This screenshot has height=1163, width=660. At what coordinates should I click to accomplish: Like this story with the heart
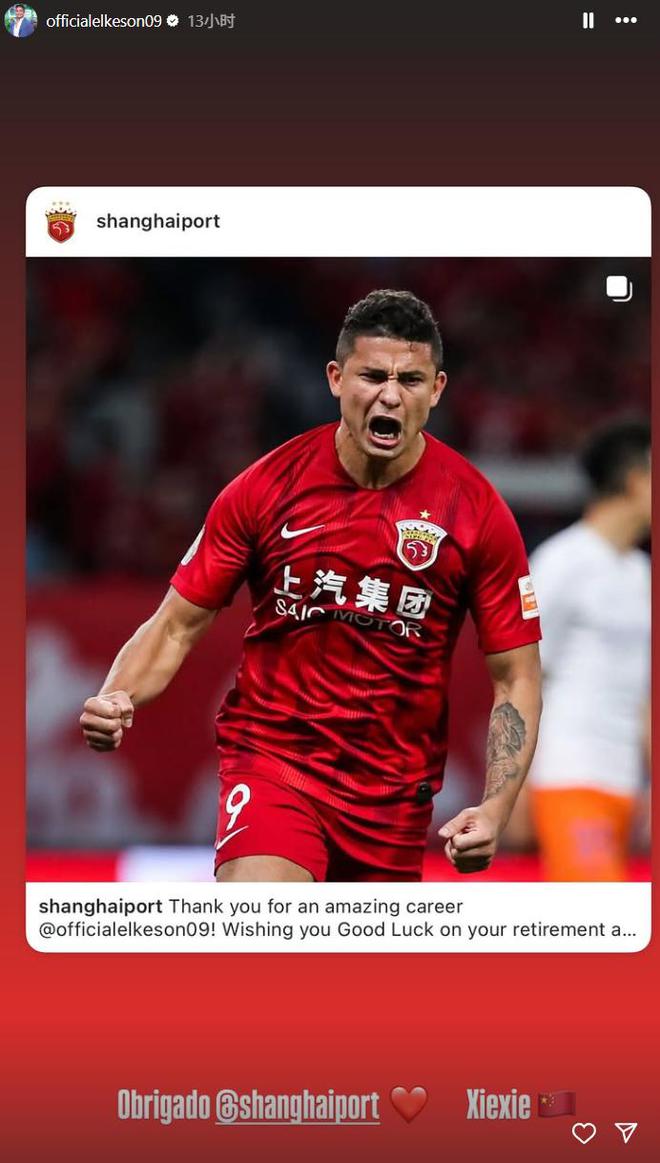click(x=584, y=1132)
